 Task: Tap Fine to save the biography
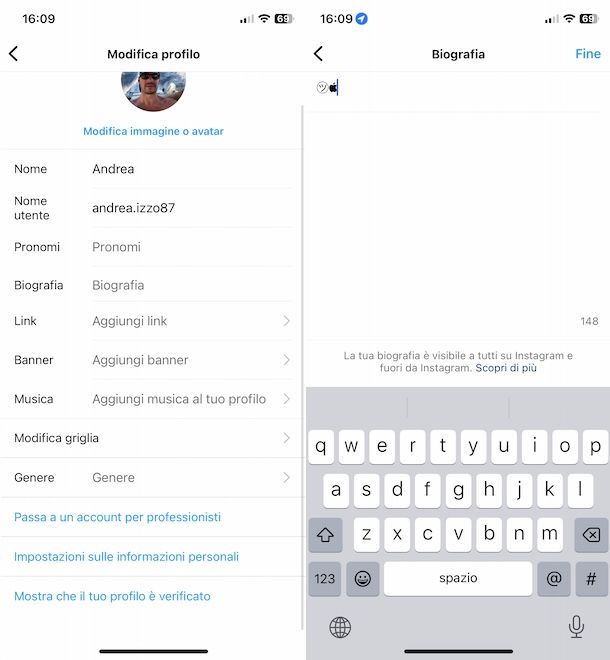point(587,54)
